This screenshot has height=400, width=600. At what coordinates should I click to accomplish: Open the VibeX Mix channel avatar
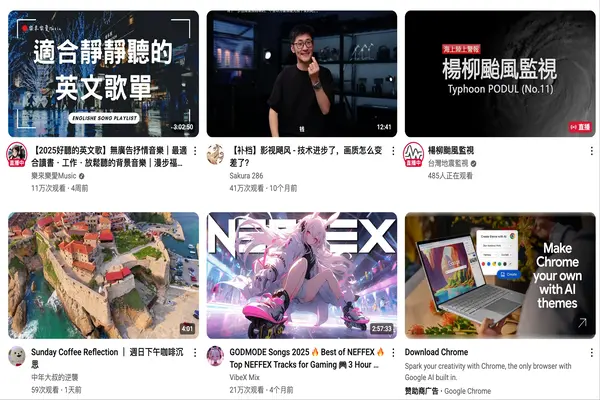215,355
